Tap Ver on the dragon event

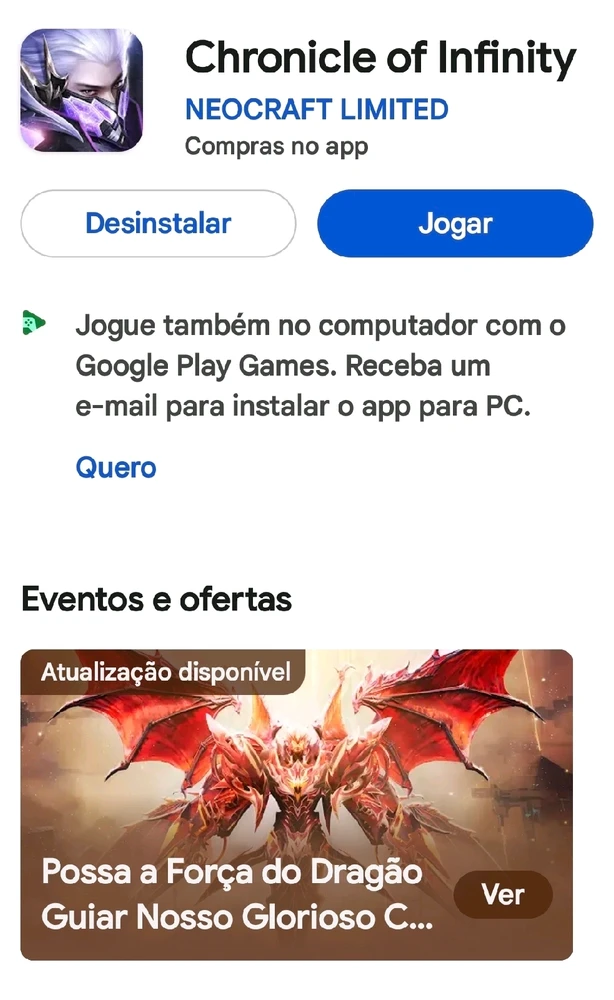coord(503,894)
